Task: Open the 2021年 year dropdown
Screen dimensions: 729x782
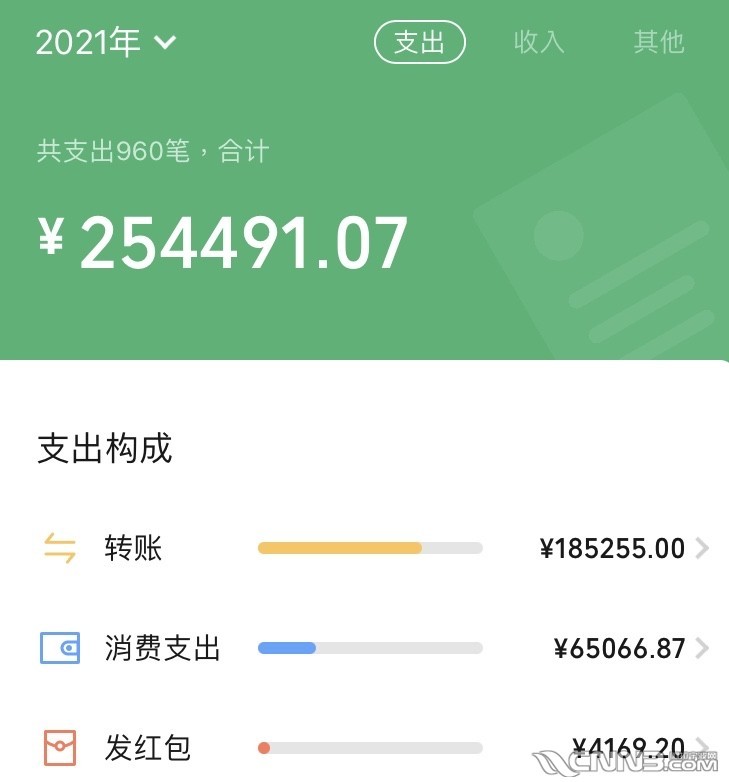Action: 106,42
